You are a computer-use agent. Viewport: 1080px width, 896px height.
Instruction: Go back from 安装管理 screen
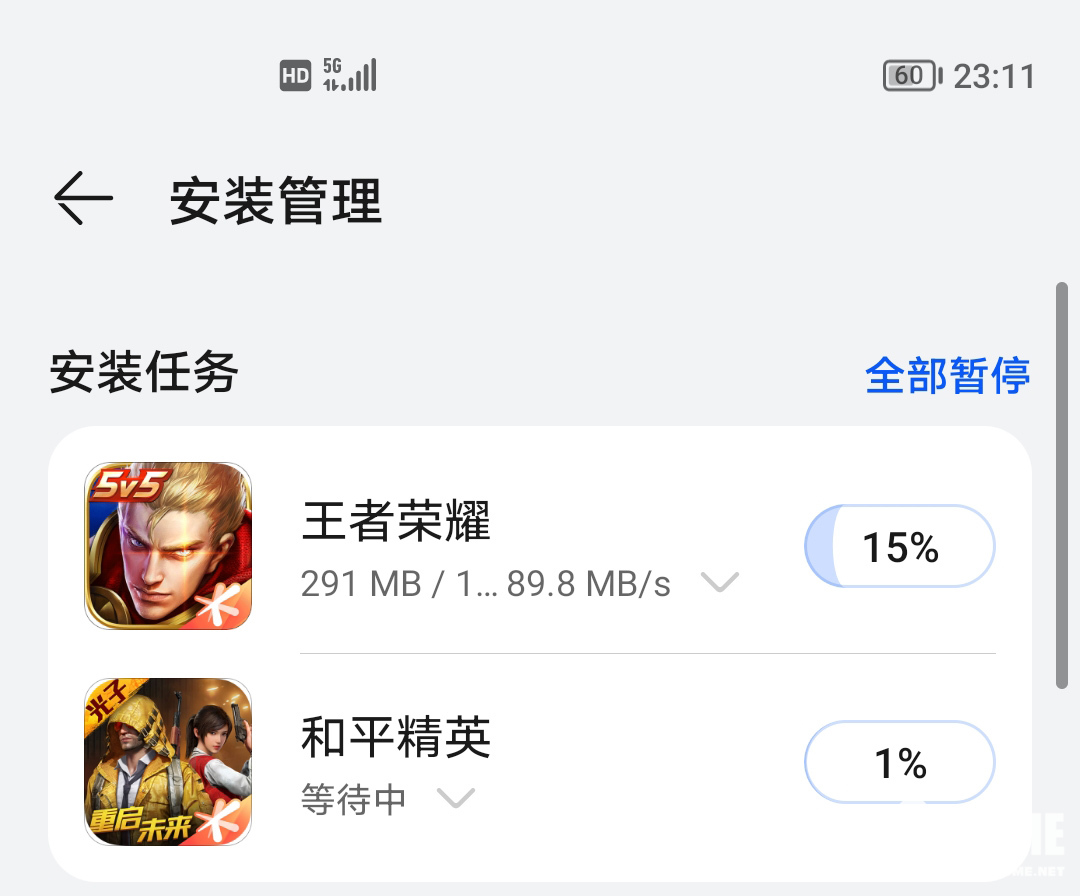pos(83,199)
